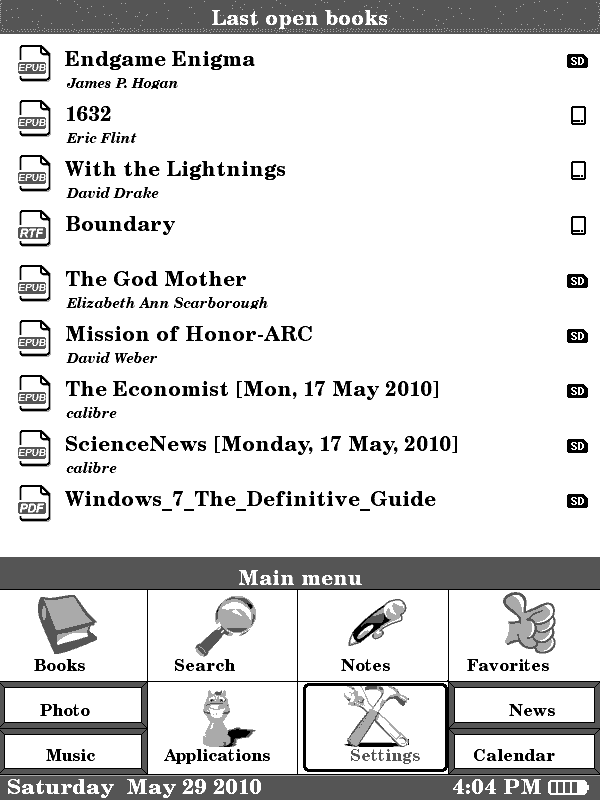This screenshot has height=800, width=600.
Task: Open the Music player
Action: [x=73, y=754]
